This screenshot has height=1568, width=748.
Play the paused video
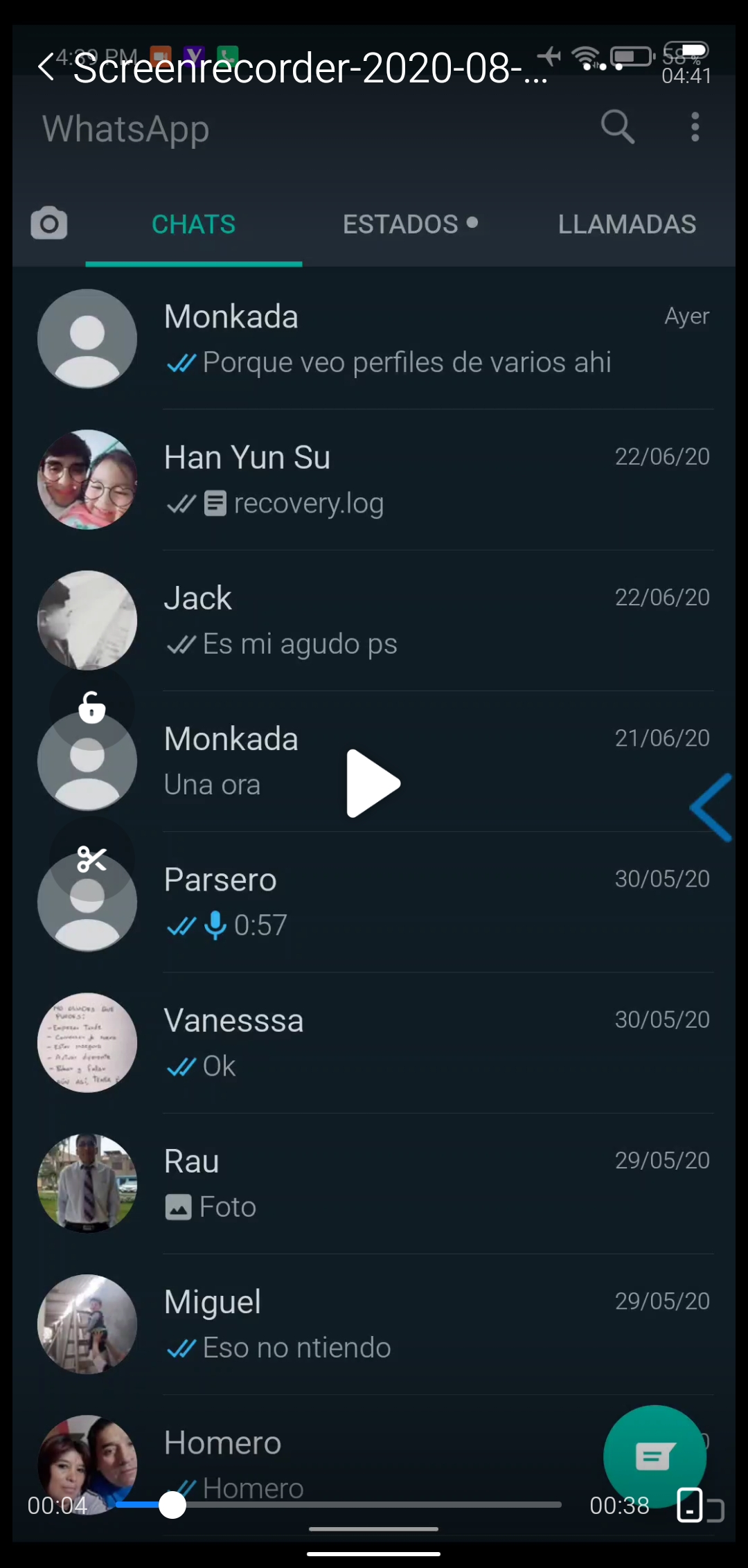click(x=373, y=783)
